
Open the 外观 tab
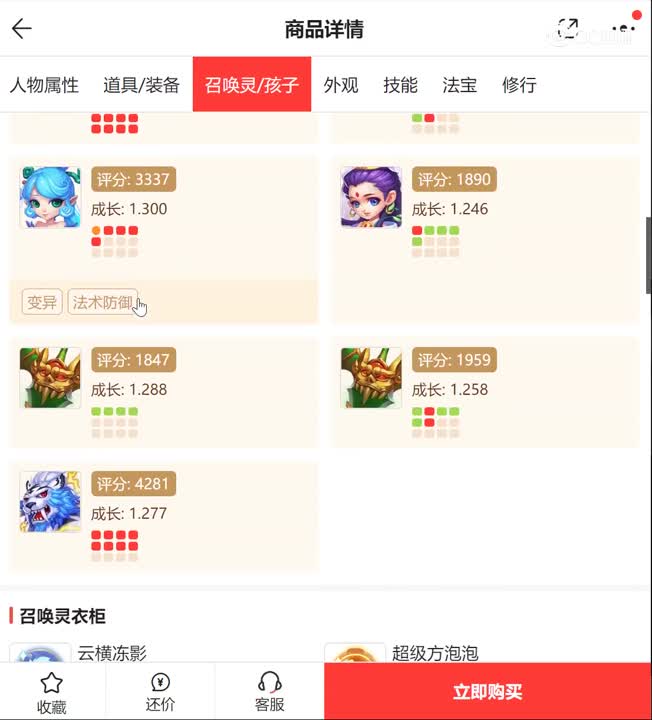pos(341,85)
